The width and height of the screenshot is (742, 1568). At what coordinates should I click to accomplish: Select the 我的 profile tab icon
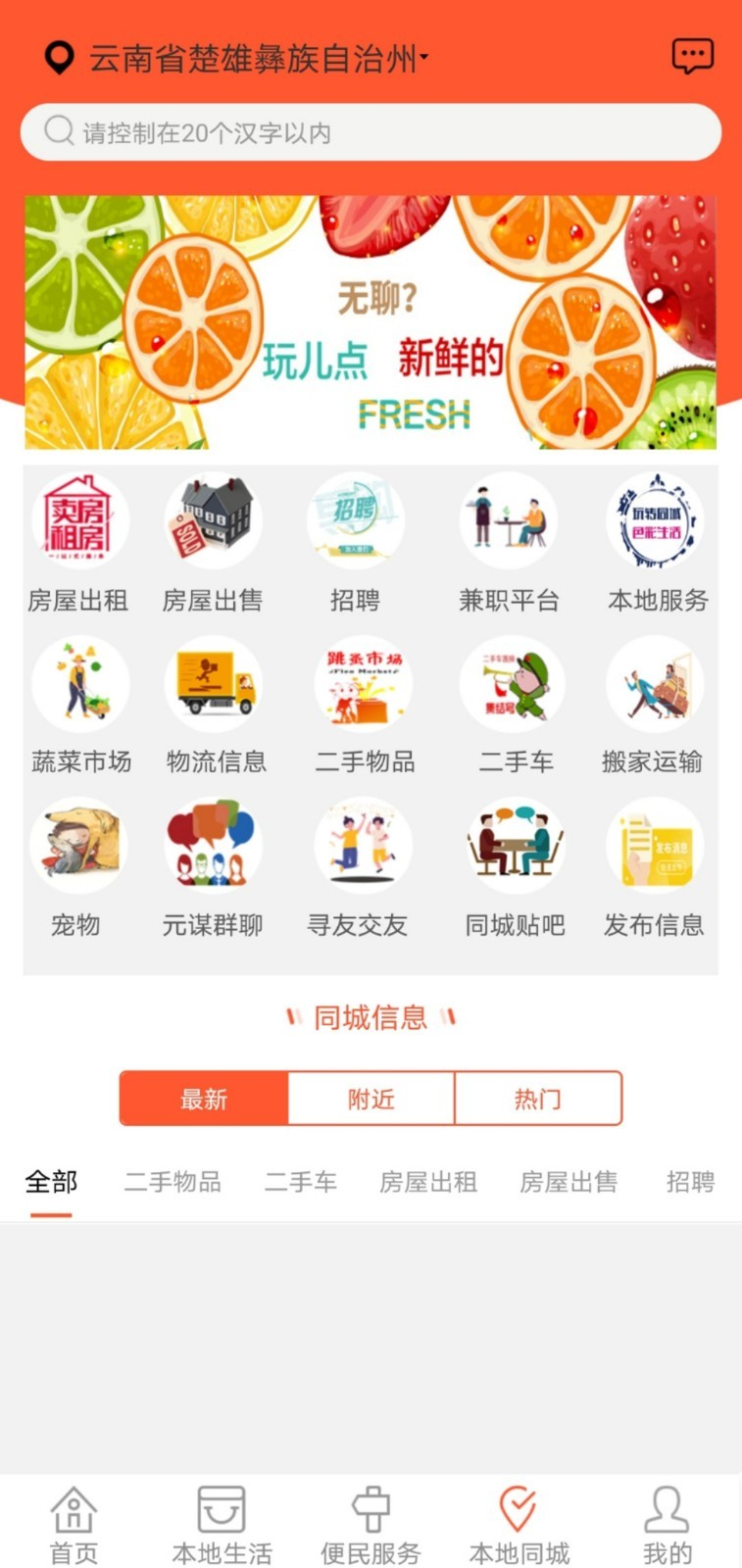click(x=668, y=1519)
